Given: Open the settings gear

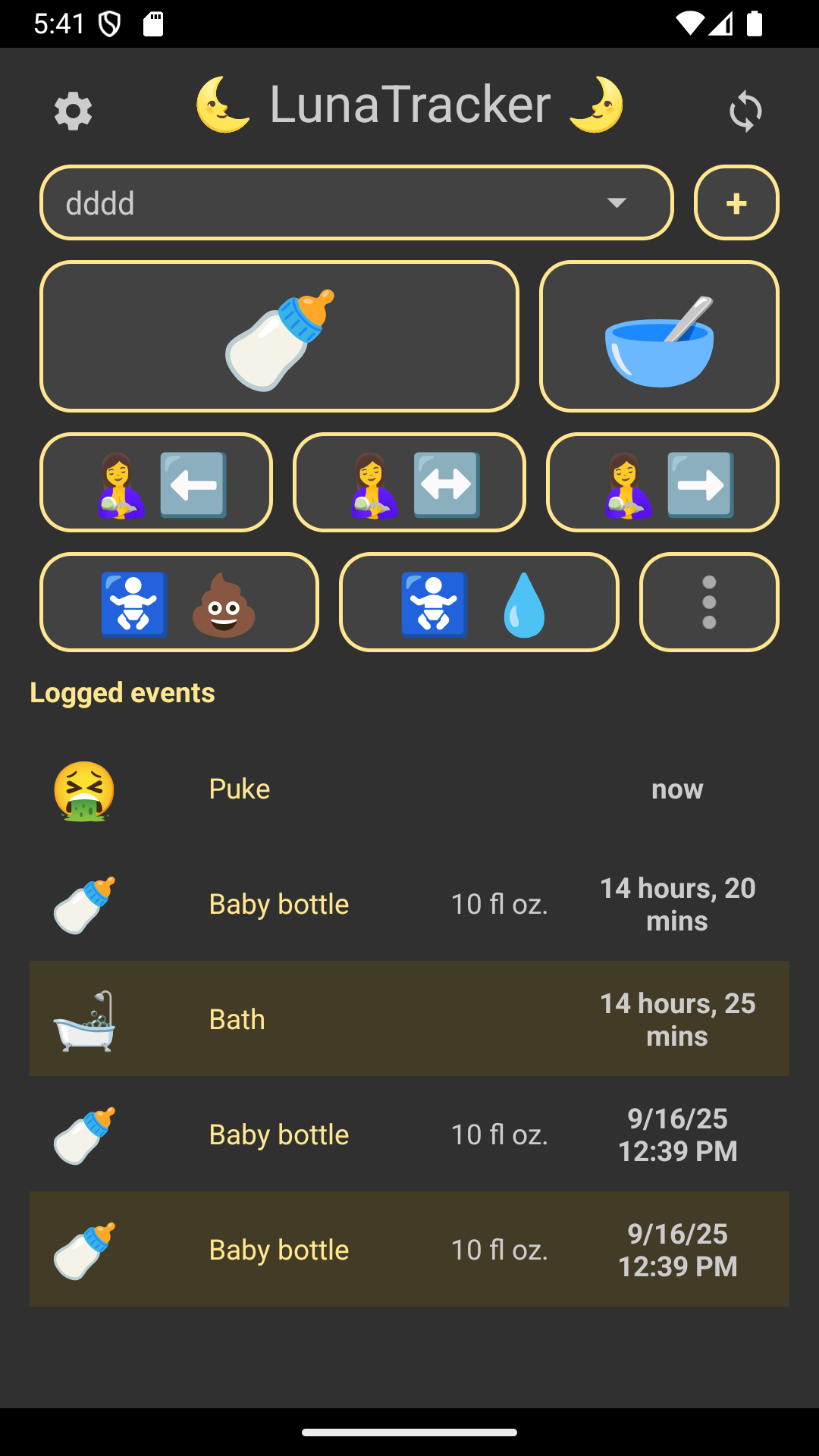Looking at the screenshot, I should pyautogui.click(x=73, y=111).
